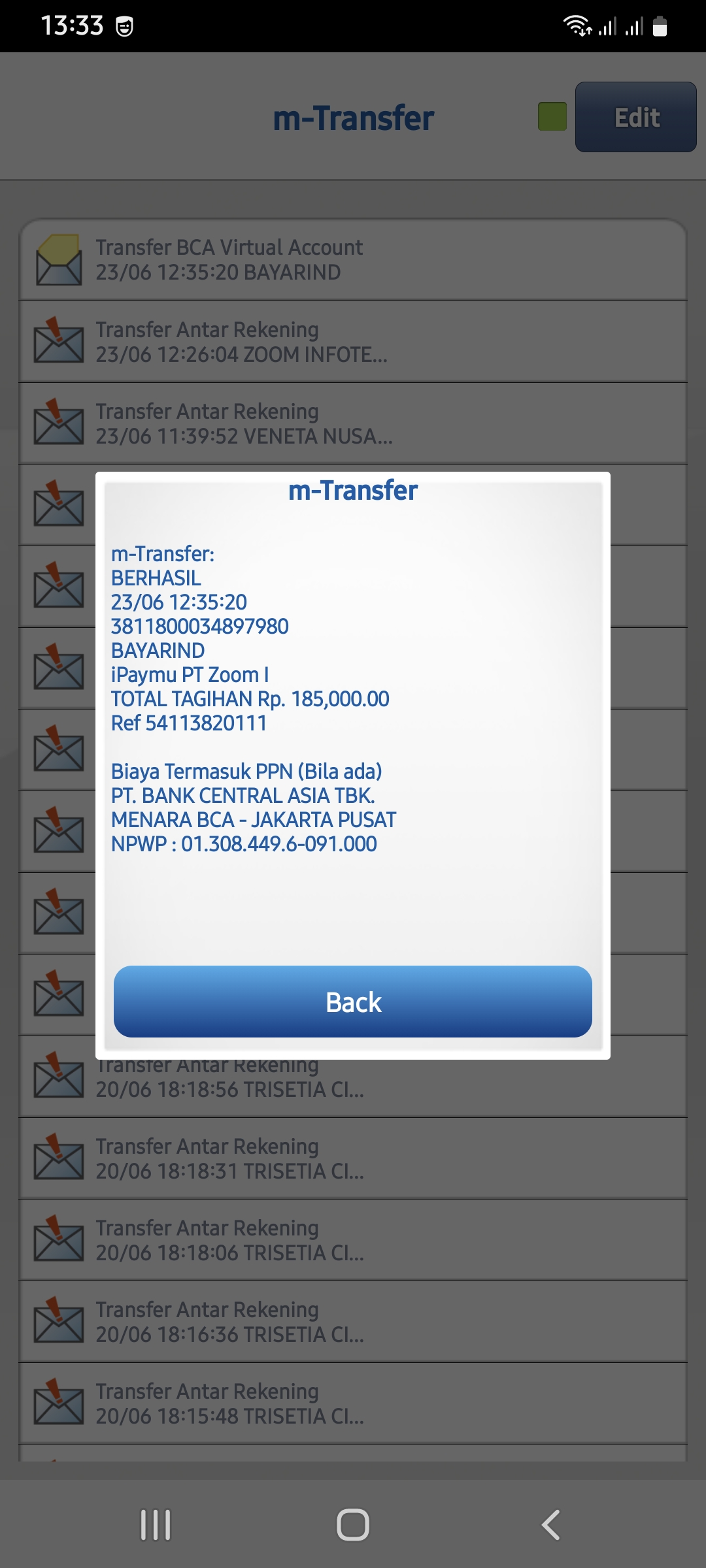This screenshot has width=706, height=1568.
Task: Open the VENETA NUSA transfer at 11:39:52
Action: point(353,423)
